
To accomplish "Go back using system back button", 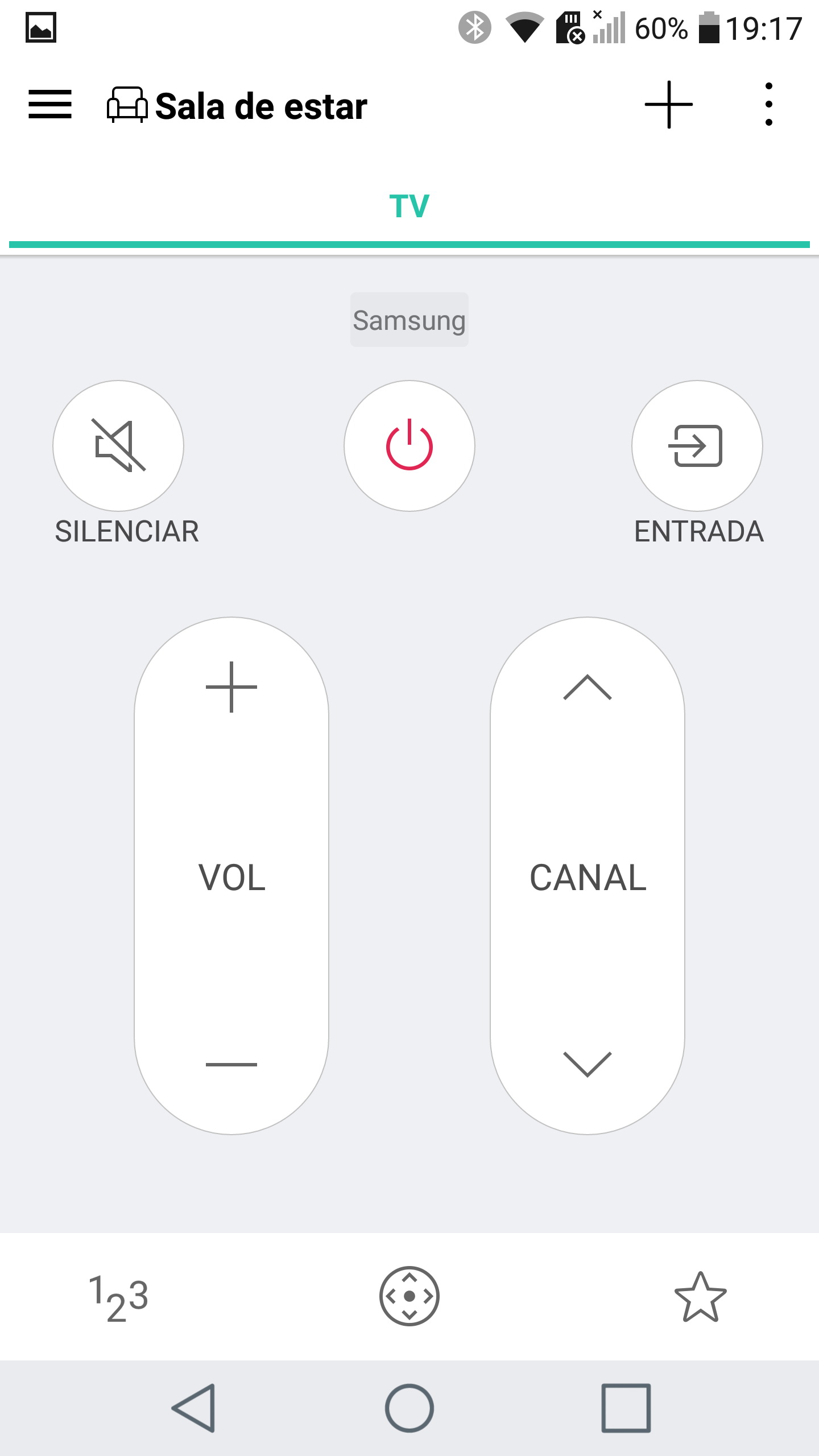I will tap(193, 1408).
